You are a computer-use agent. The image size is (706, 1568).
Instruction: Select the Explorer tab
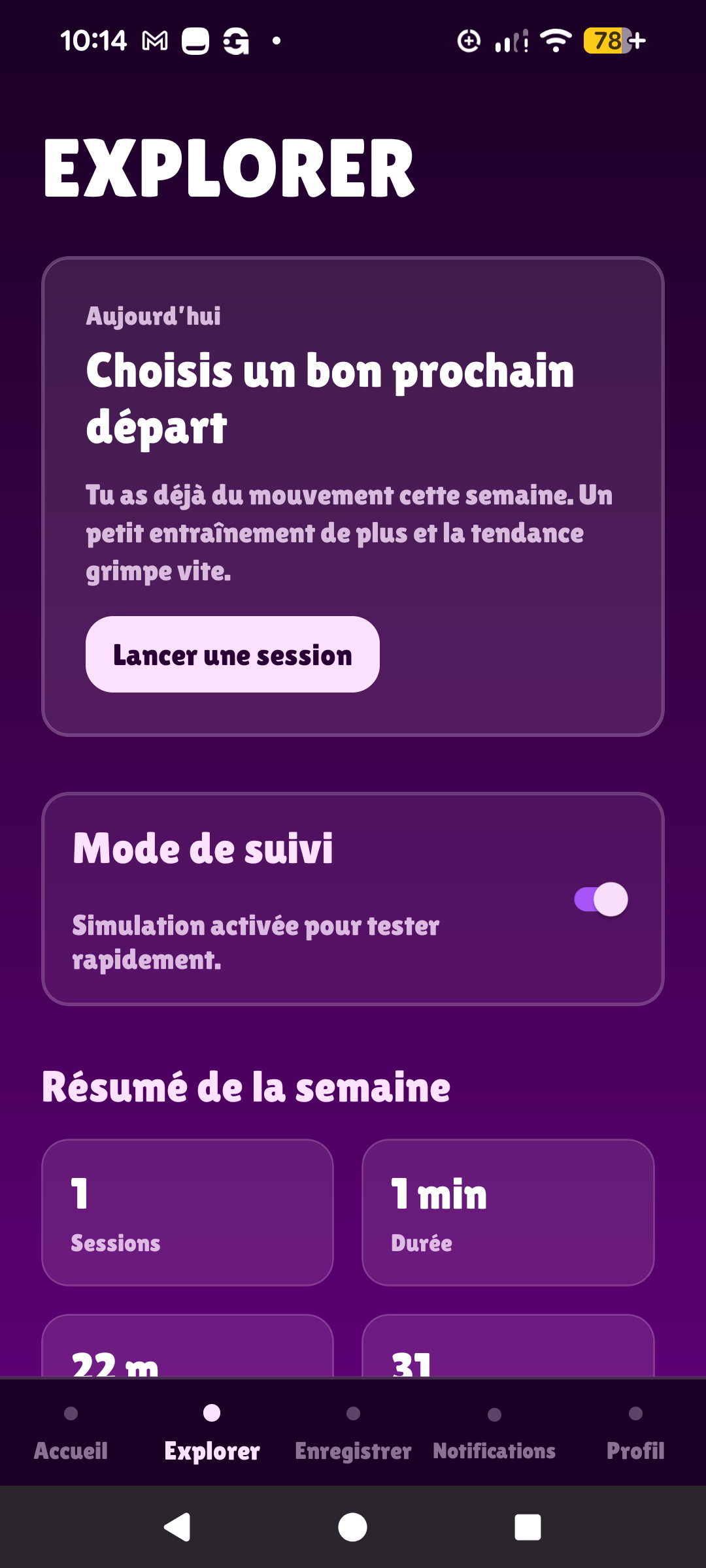pos(212,1433)
